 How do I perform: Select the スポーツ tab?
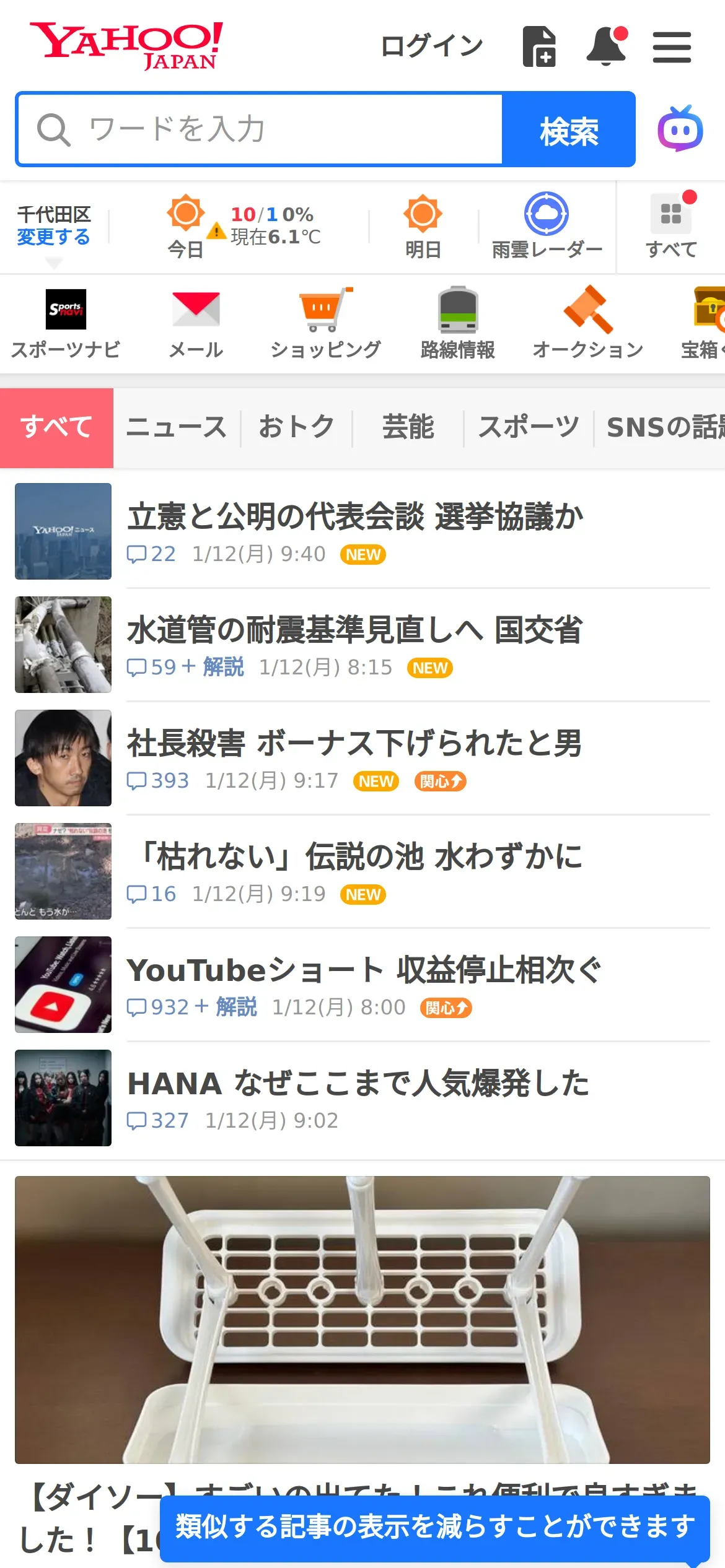pos(529,427)
